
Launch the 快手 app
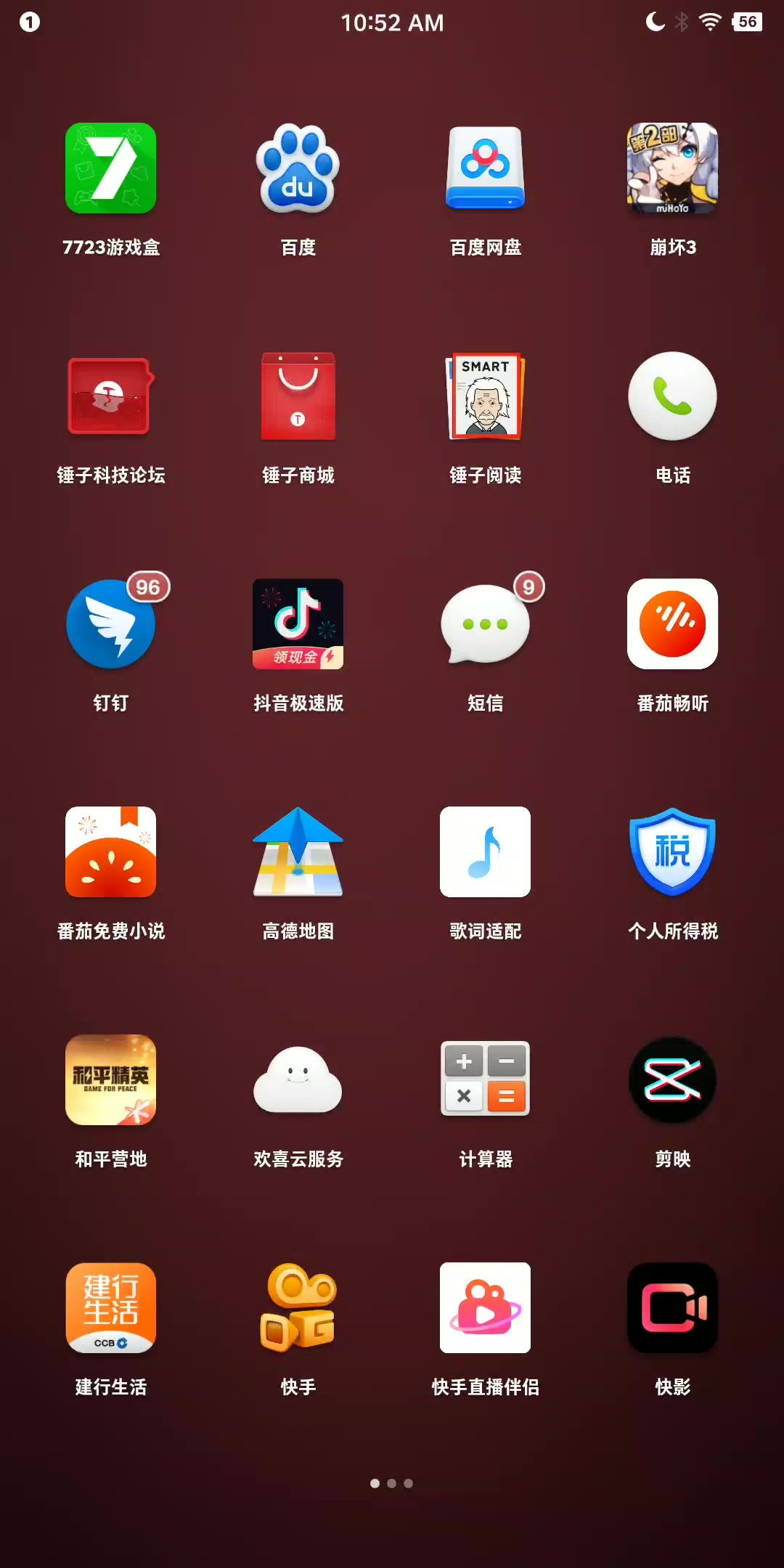(x=298, y=1308)
